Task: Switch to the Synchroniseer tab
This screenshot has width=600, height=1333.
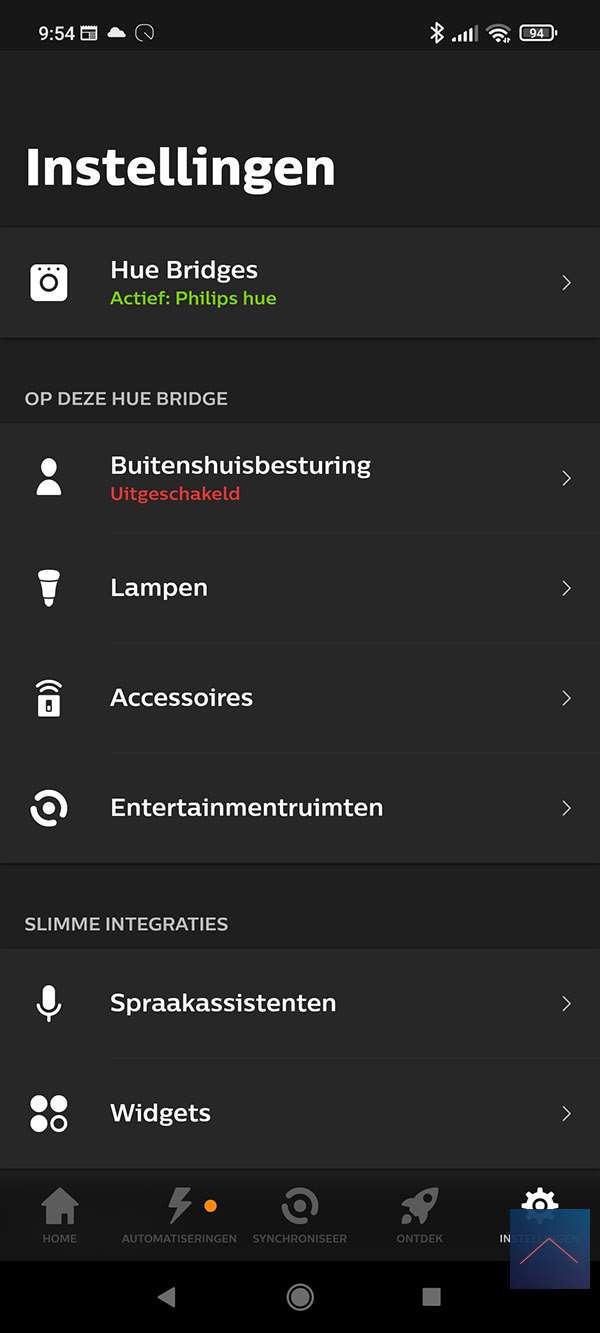Action: tap(300, 1215)
